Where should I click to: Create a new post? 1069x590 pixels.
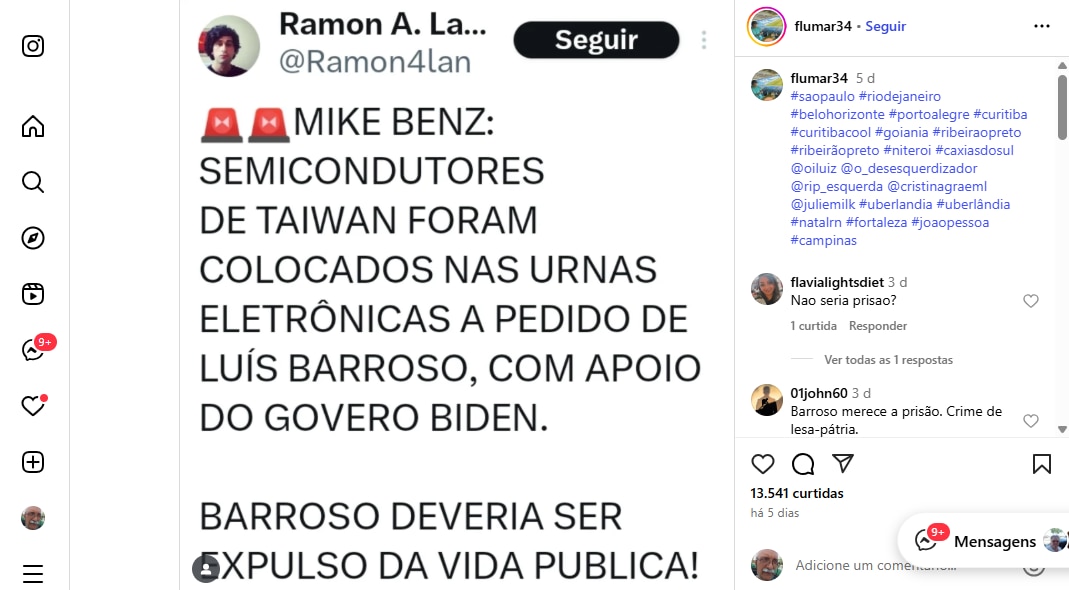click(x=33, y=462)
